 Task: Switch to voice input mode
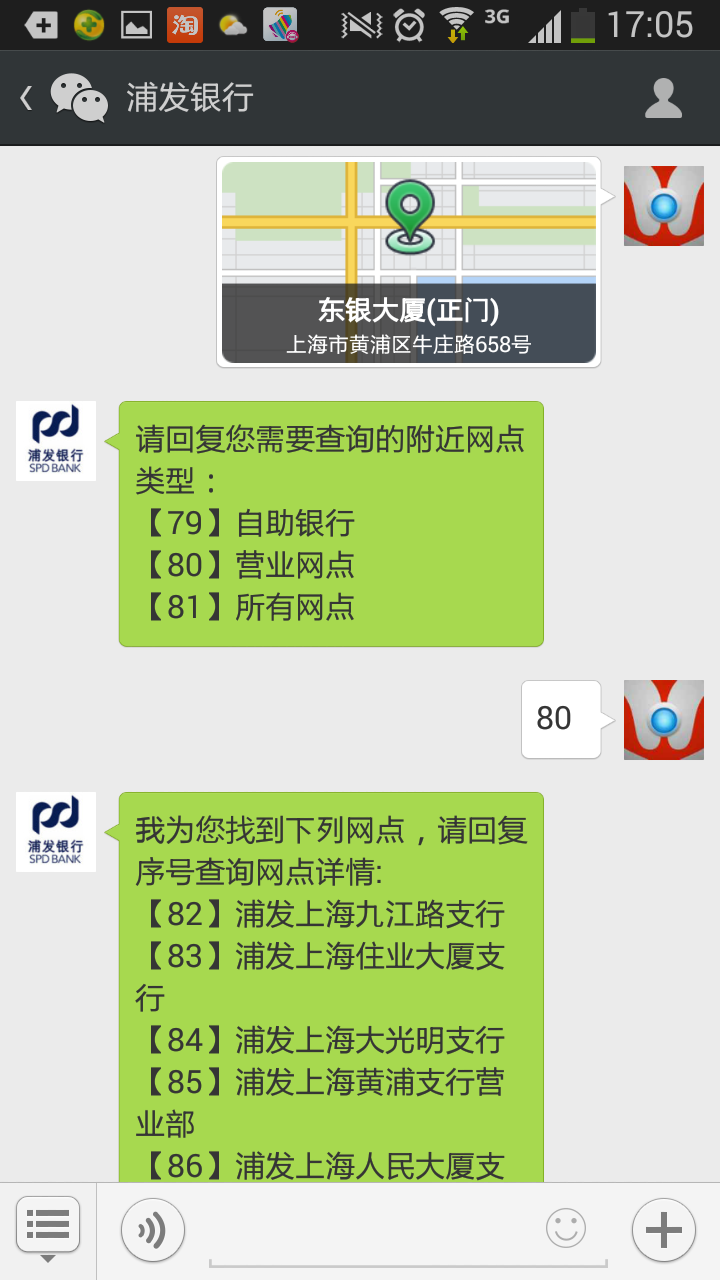[x=153, y=1229]
